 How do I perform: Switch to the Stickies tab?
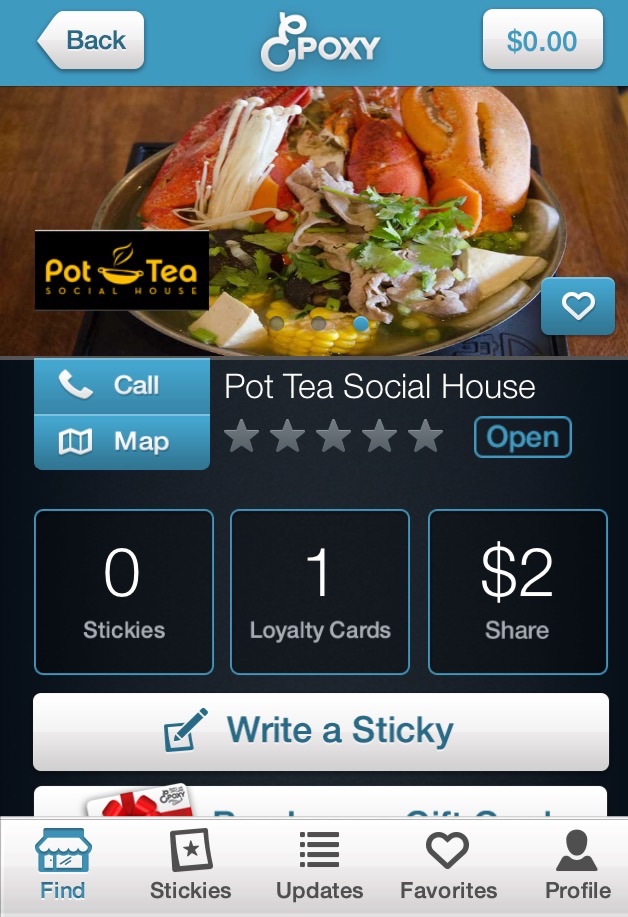(x=190, y=867)
